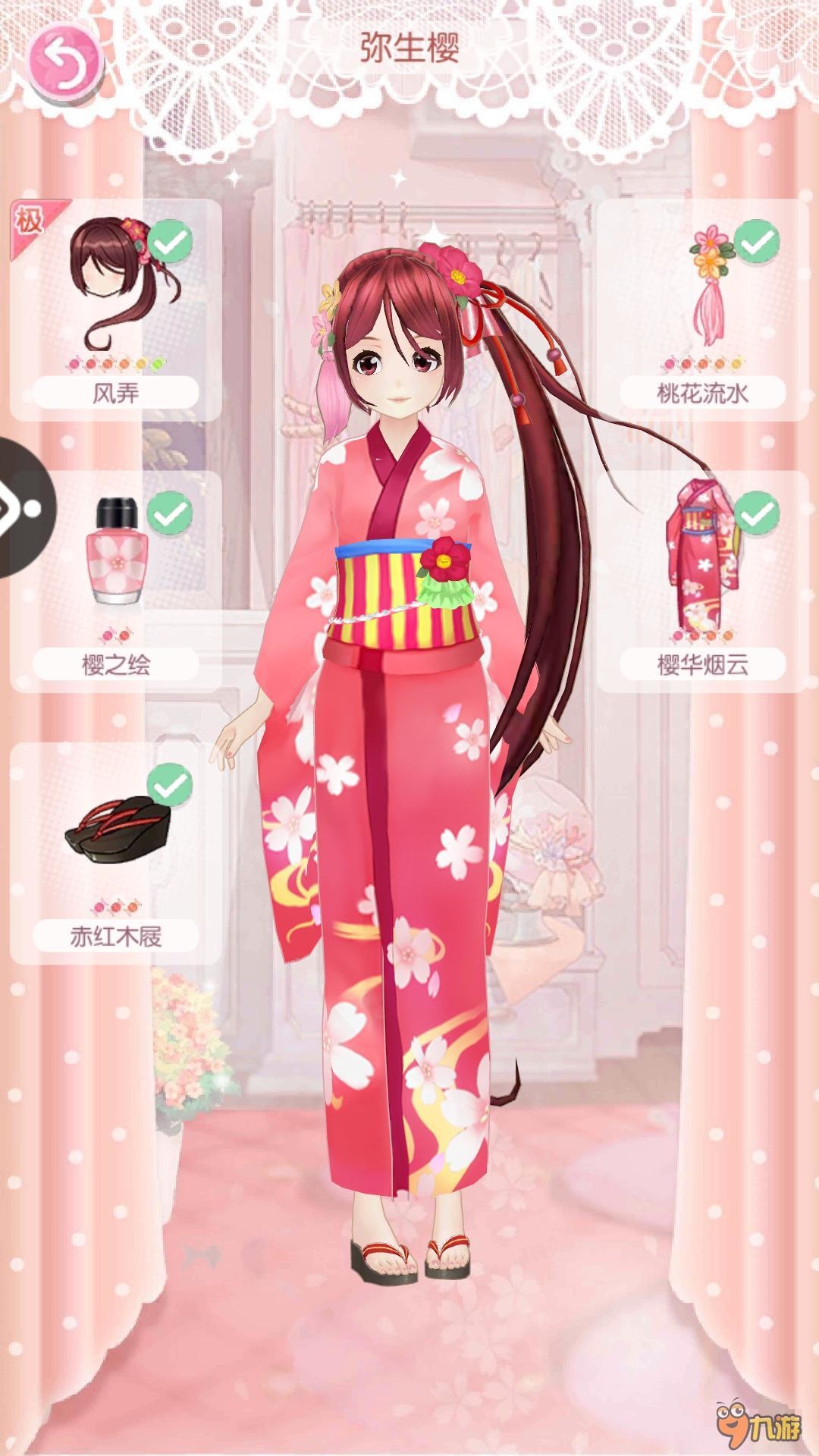Screen dimensions: 819x1456
Task: Open the 风弄 hairstyle card
Action: tap(115, 310)
